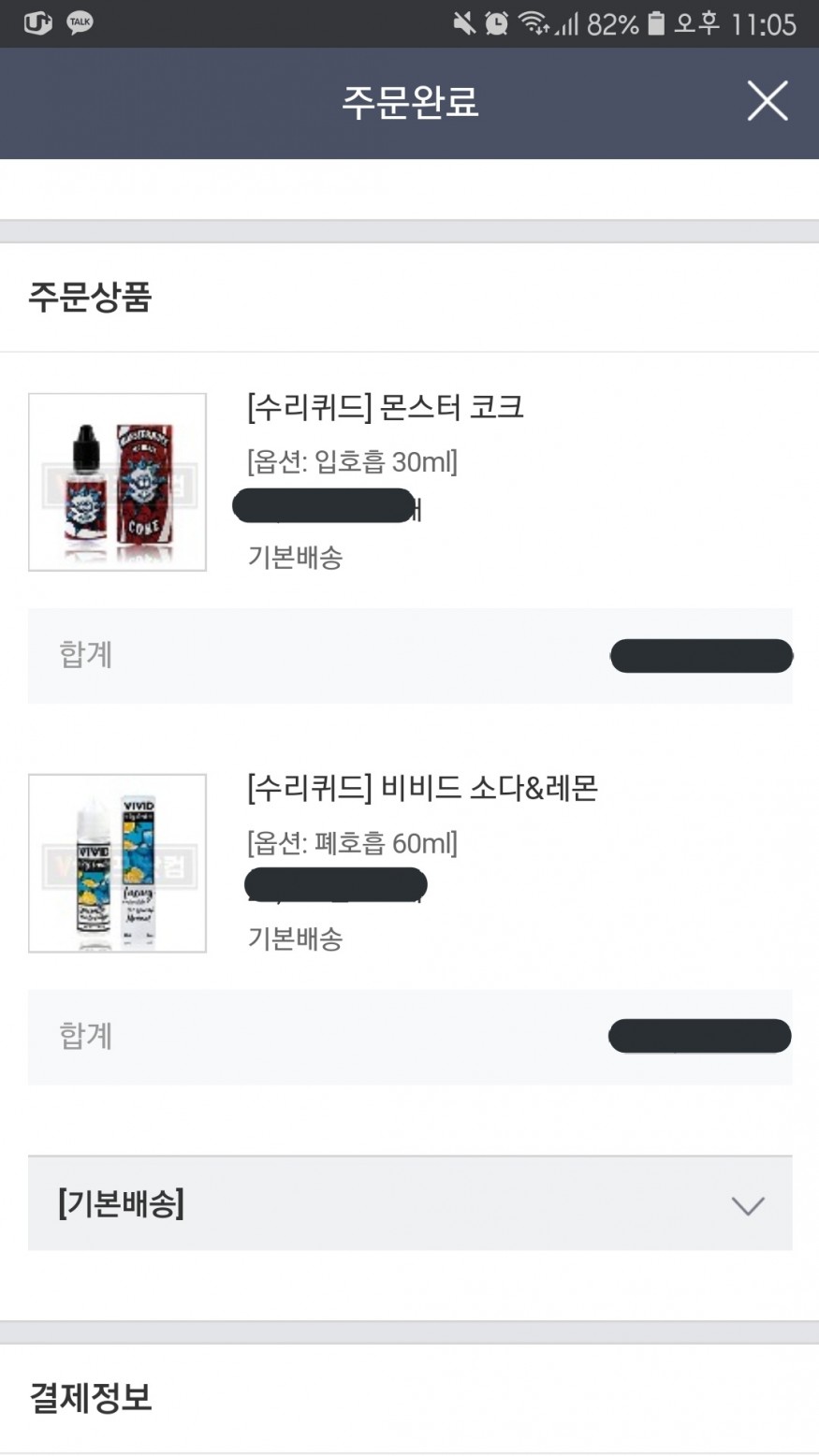819x1456 pixels.
Task: Open the 비비드 소다&레몬 product image
Action: point(117,863)
